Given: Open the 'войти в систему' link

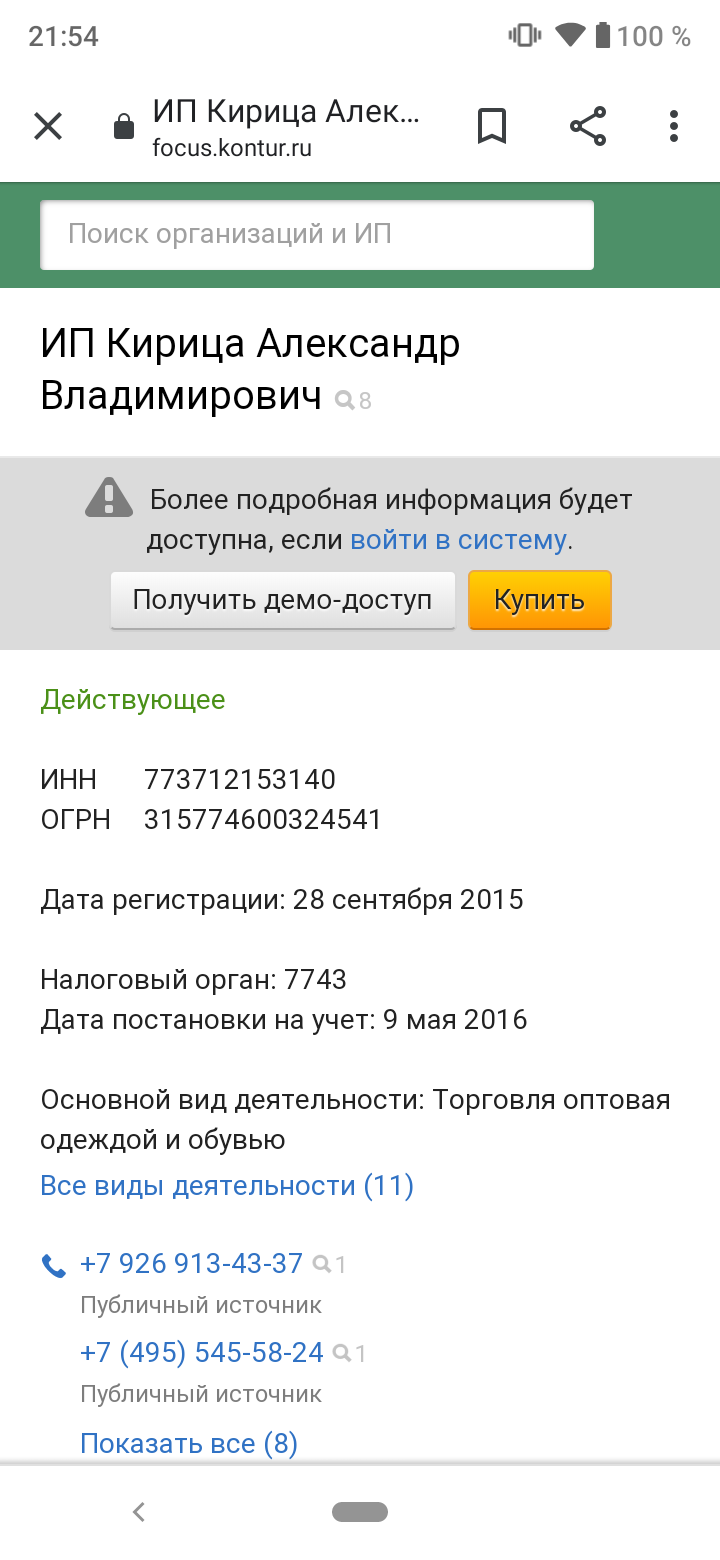Looking at the screenshot, I should pyautogui.click(x=458, y=541).
